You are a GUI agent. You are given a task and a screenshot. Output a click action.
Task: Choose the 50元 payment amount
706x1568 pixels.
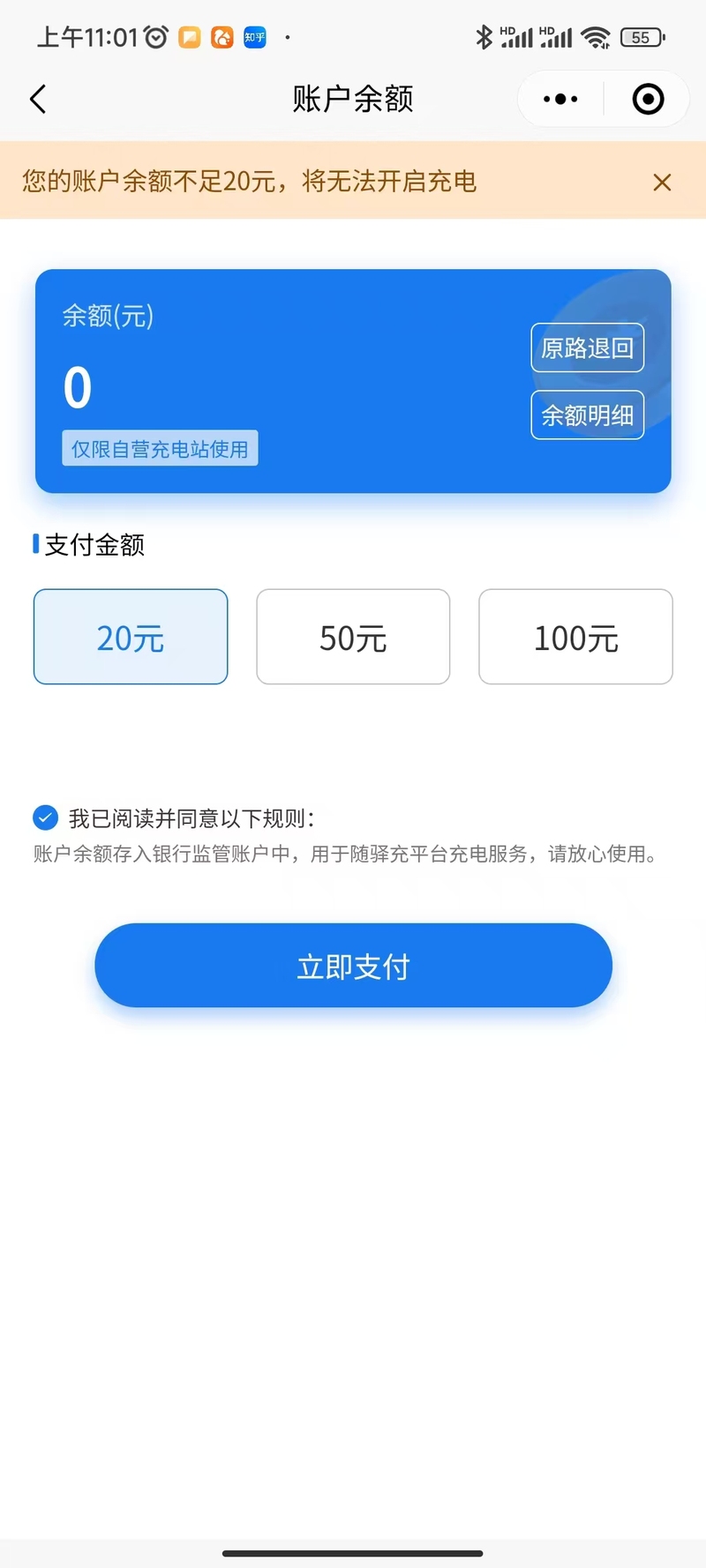pos(353,637)
